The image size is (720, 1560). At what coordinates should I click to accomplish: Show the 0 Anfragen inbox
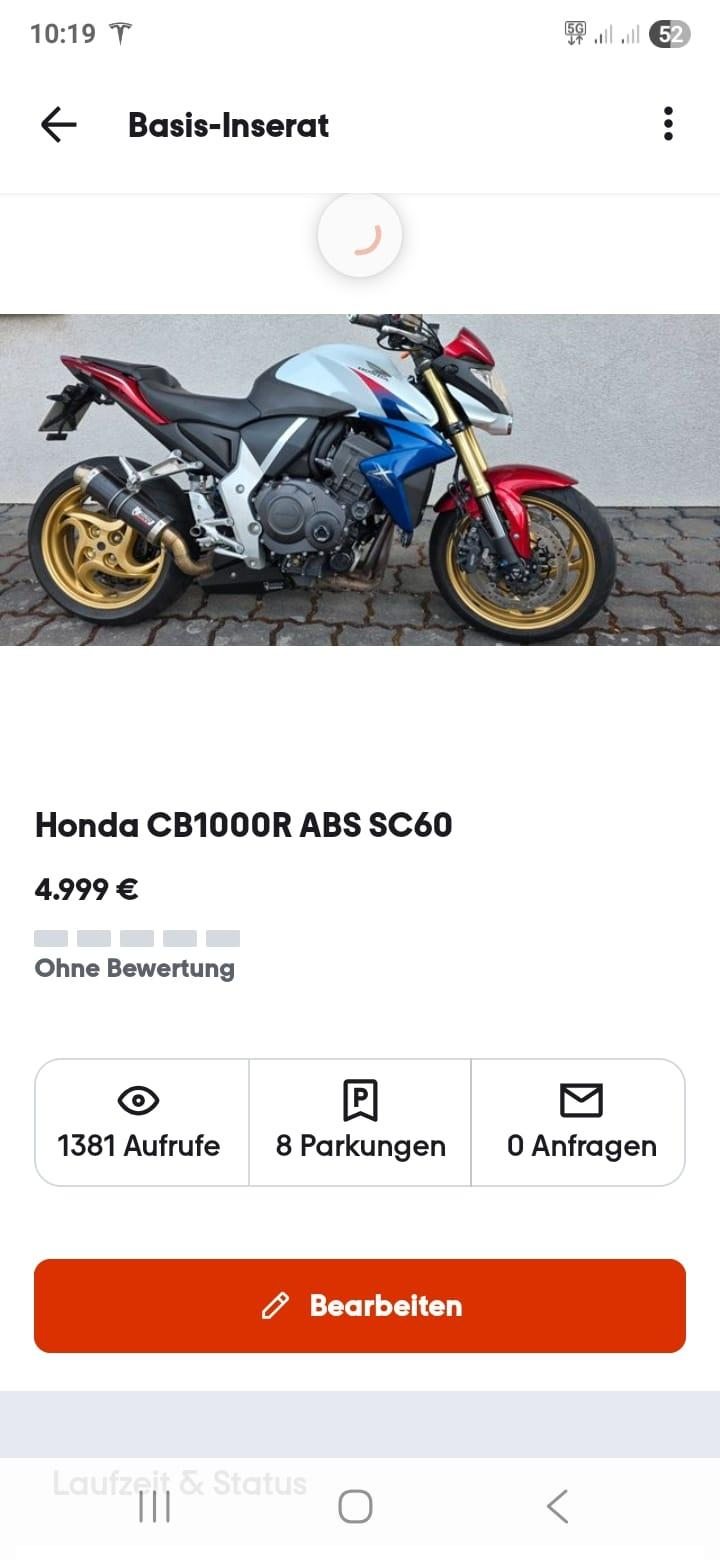point(580,1122)
